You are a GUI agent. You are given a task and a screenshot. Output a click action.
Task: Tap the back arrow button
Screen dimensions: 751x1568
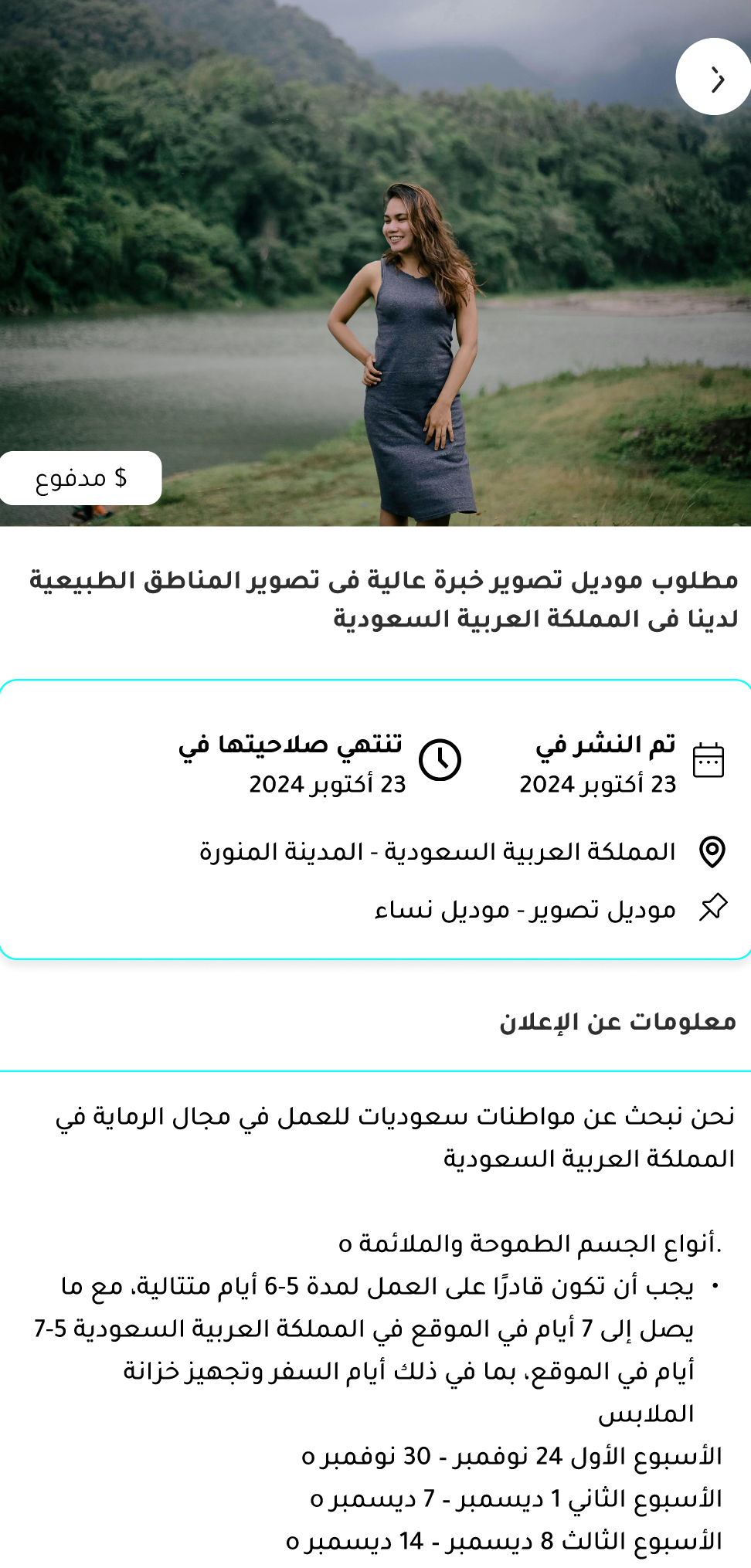tap(714, 78)
